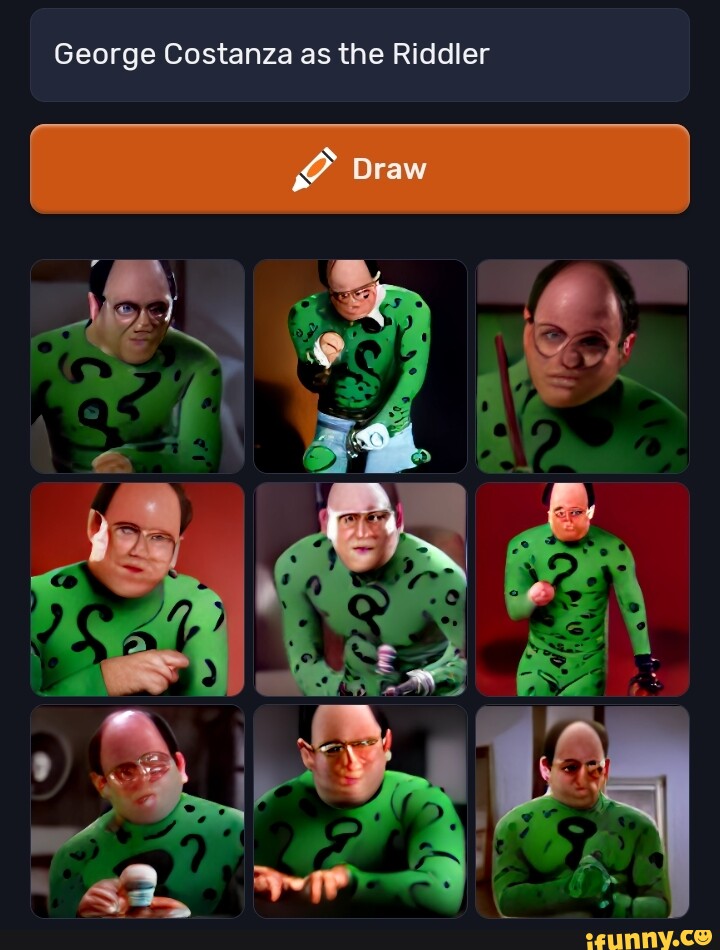720x950 pixels.
Task: View the bald top-right thumbnail holding a cane
Action: (x=583, y=366)
